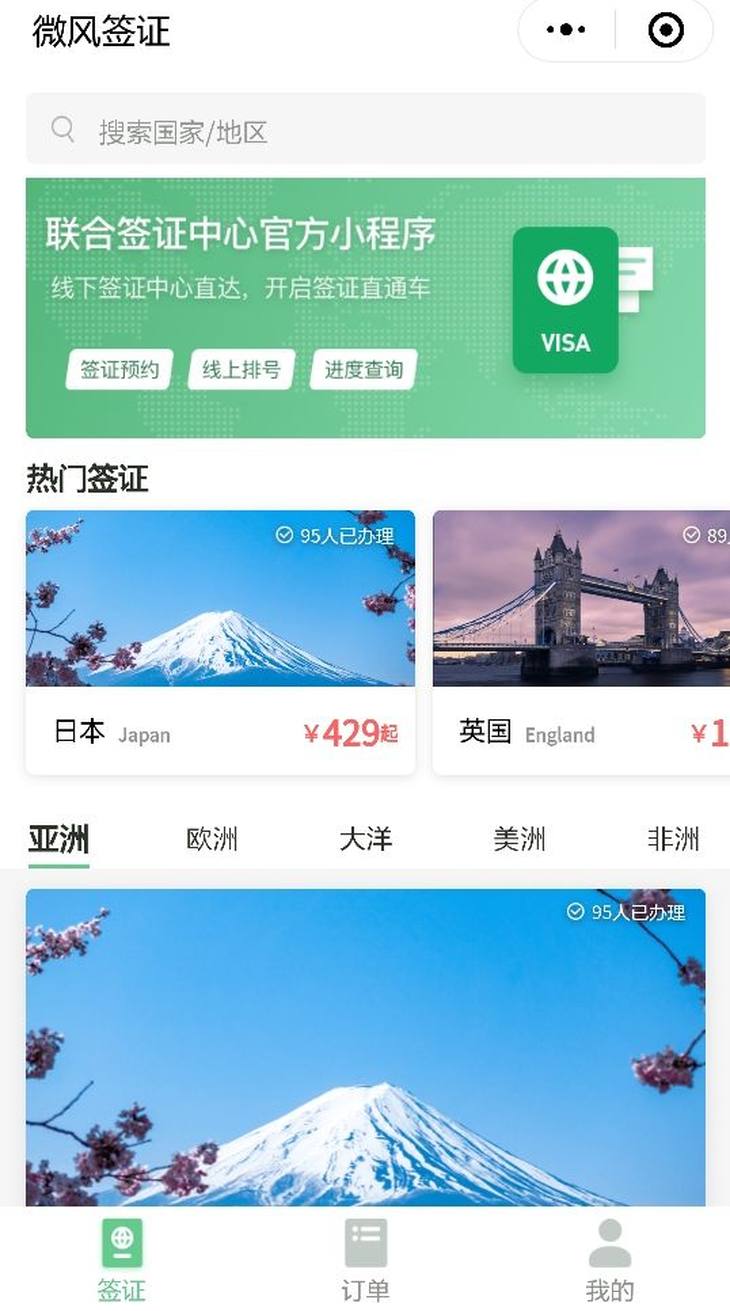Tap the 搜索国家/地区 search field
This screenshot has height=1311, width=730.
coord(365,131)
